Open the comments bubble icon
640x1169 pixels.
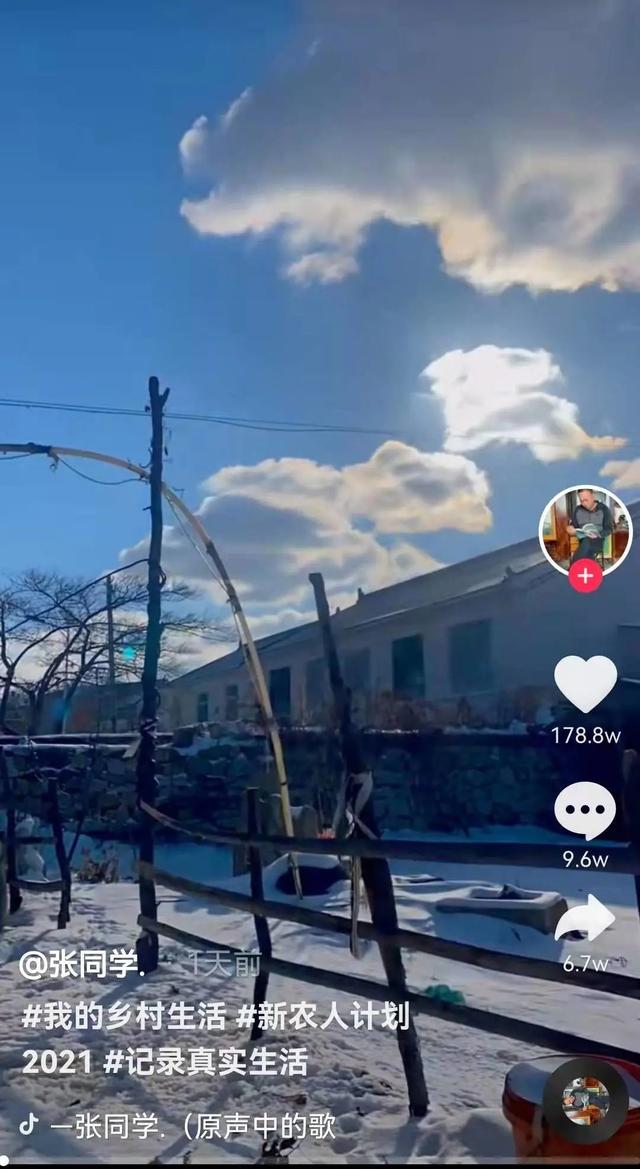coord(585,810)
